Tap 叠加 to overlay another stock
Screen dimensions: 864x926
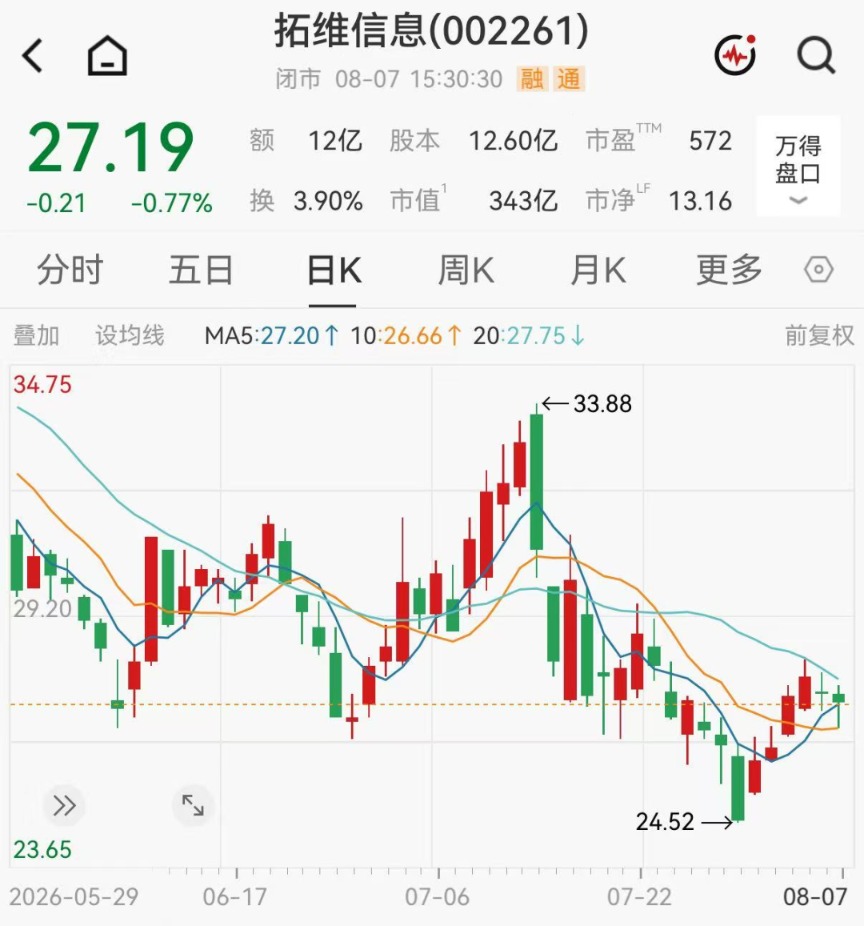pos(36,335)
